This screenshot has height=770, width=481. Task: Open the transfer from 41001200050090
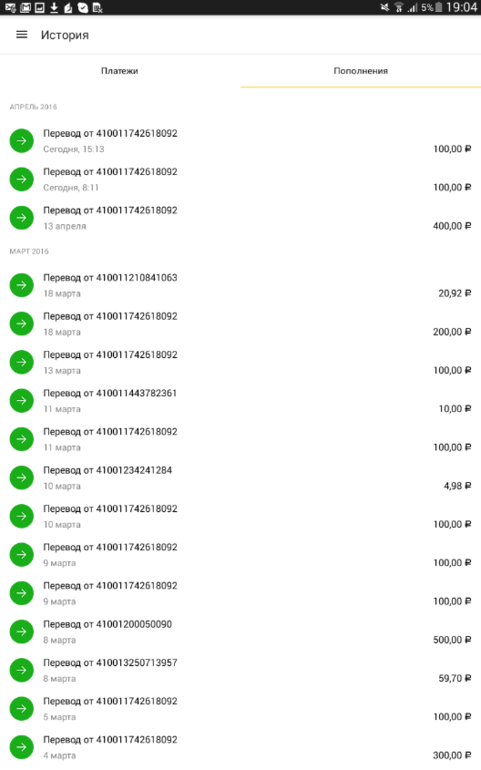[x=240, y=632]
